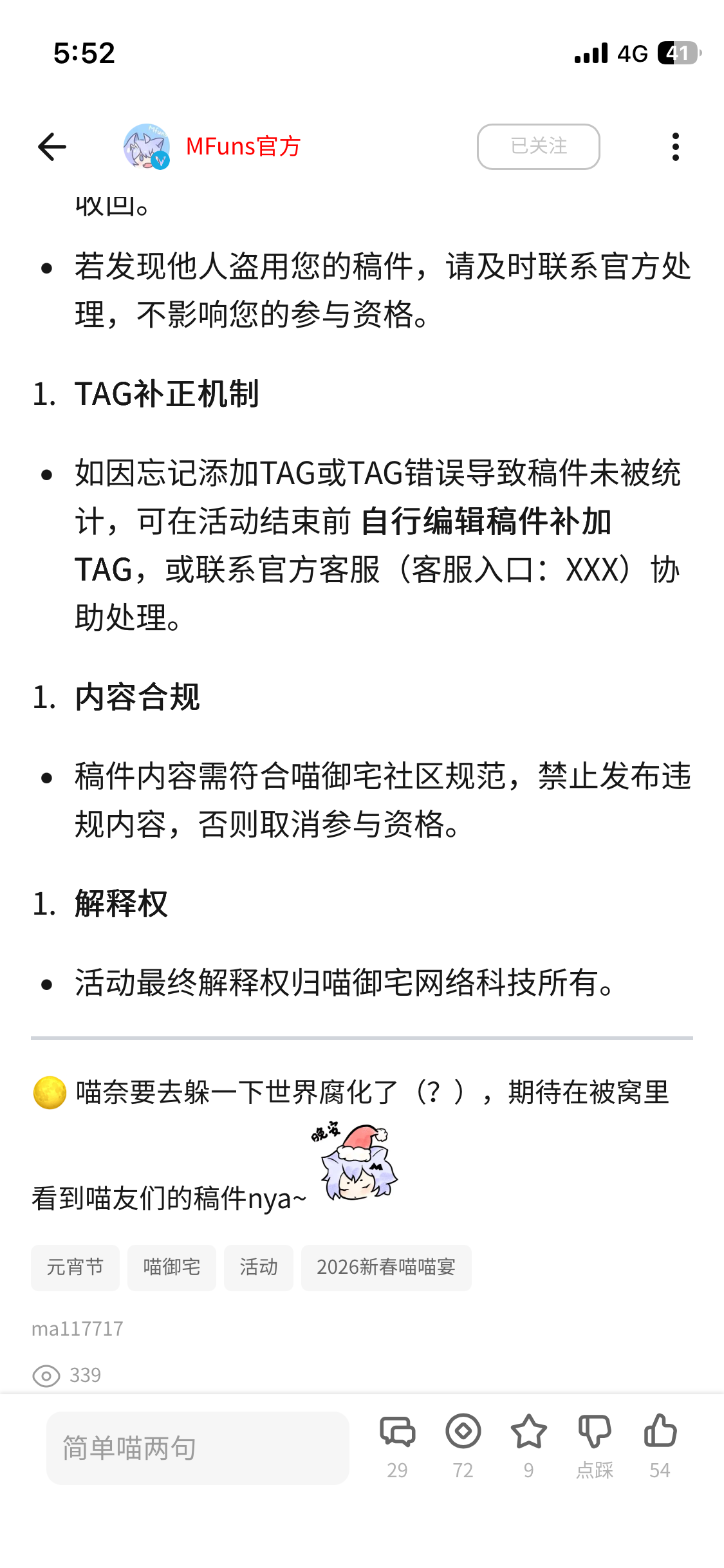Open MFuns官方 profile avatar

pyautogui.click(x=147, y=147)
